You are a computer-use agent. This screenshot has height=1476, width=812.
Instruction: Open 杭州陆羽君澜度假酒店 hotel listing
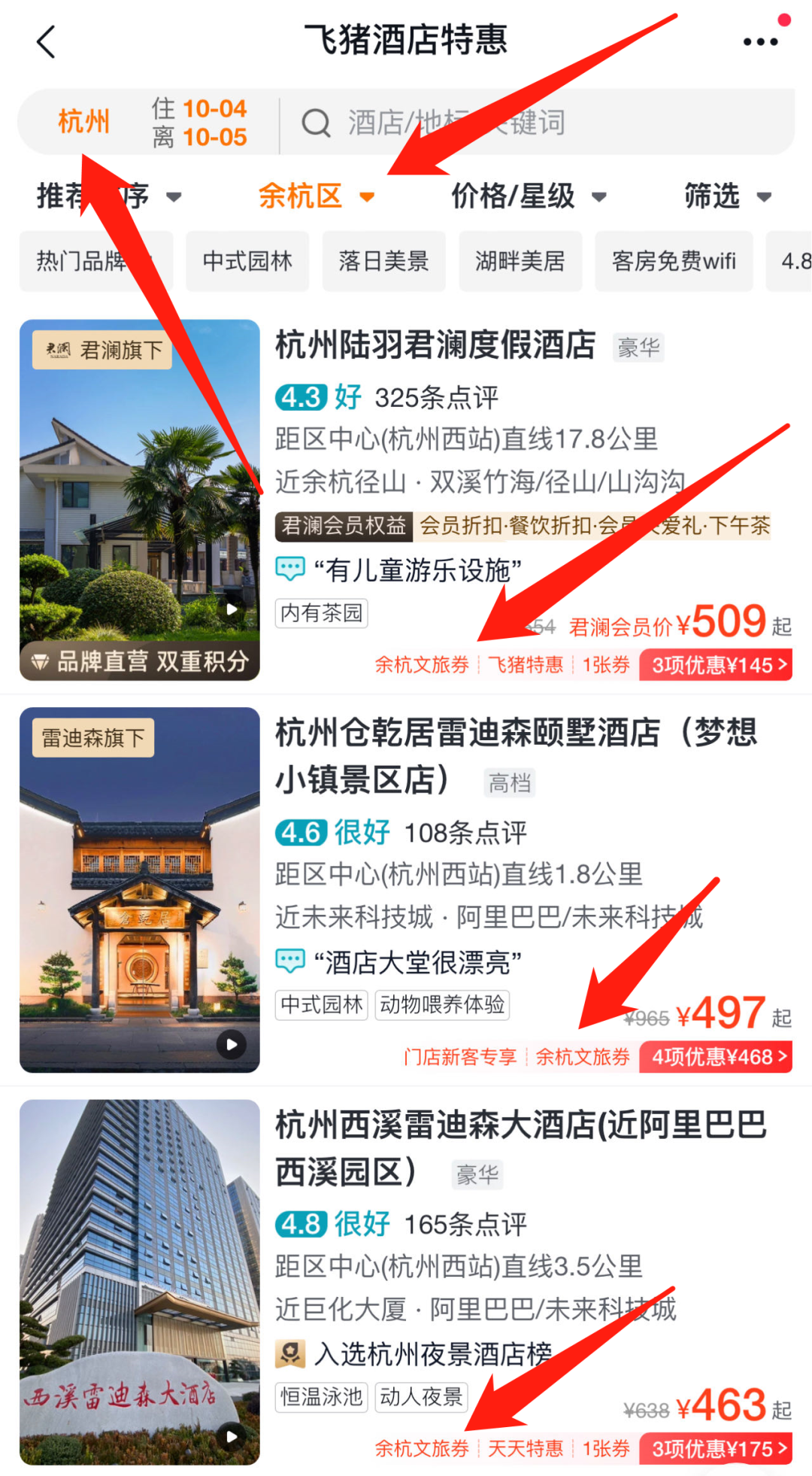pos(435,345)
